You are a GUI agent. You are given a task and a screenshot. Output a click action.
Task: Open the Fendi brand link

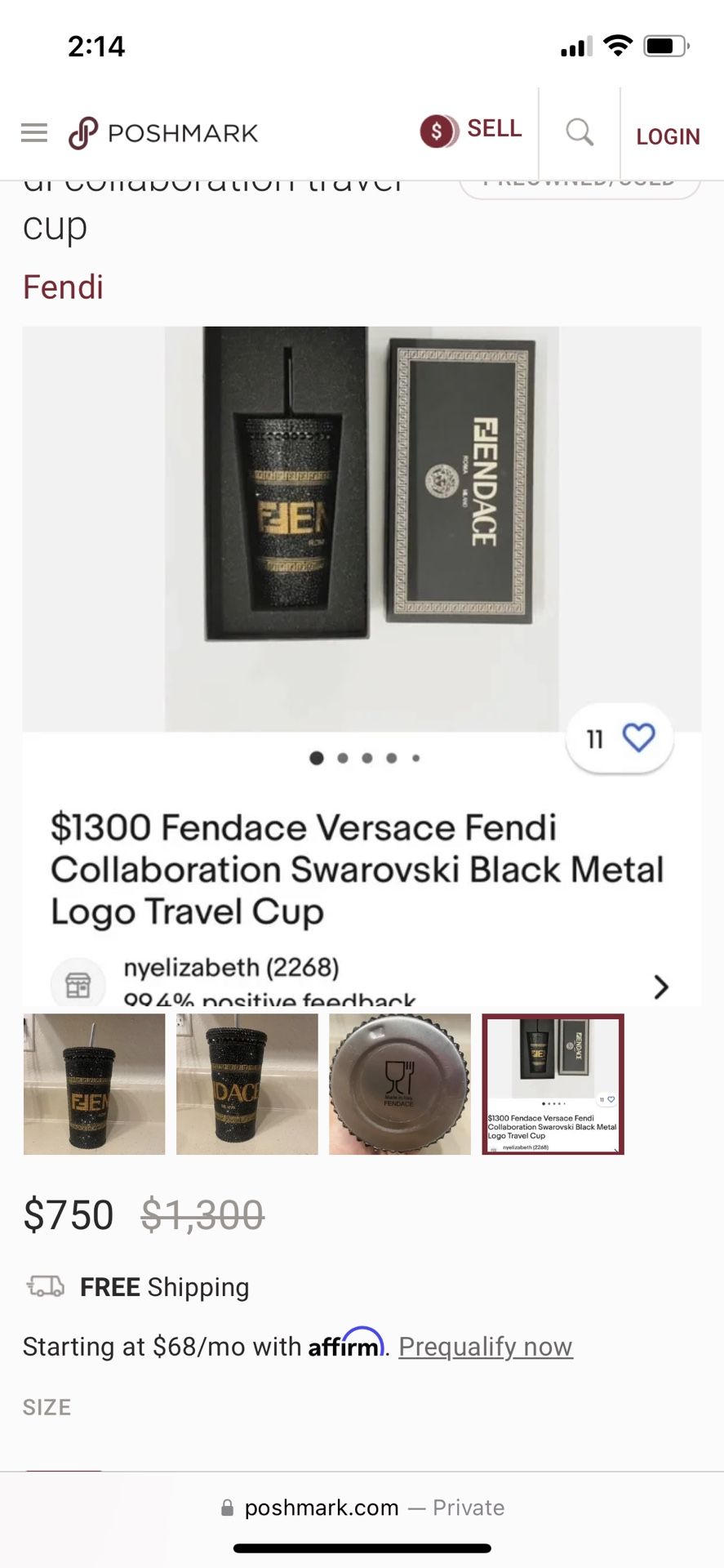coord(63,287)
